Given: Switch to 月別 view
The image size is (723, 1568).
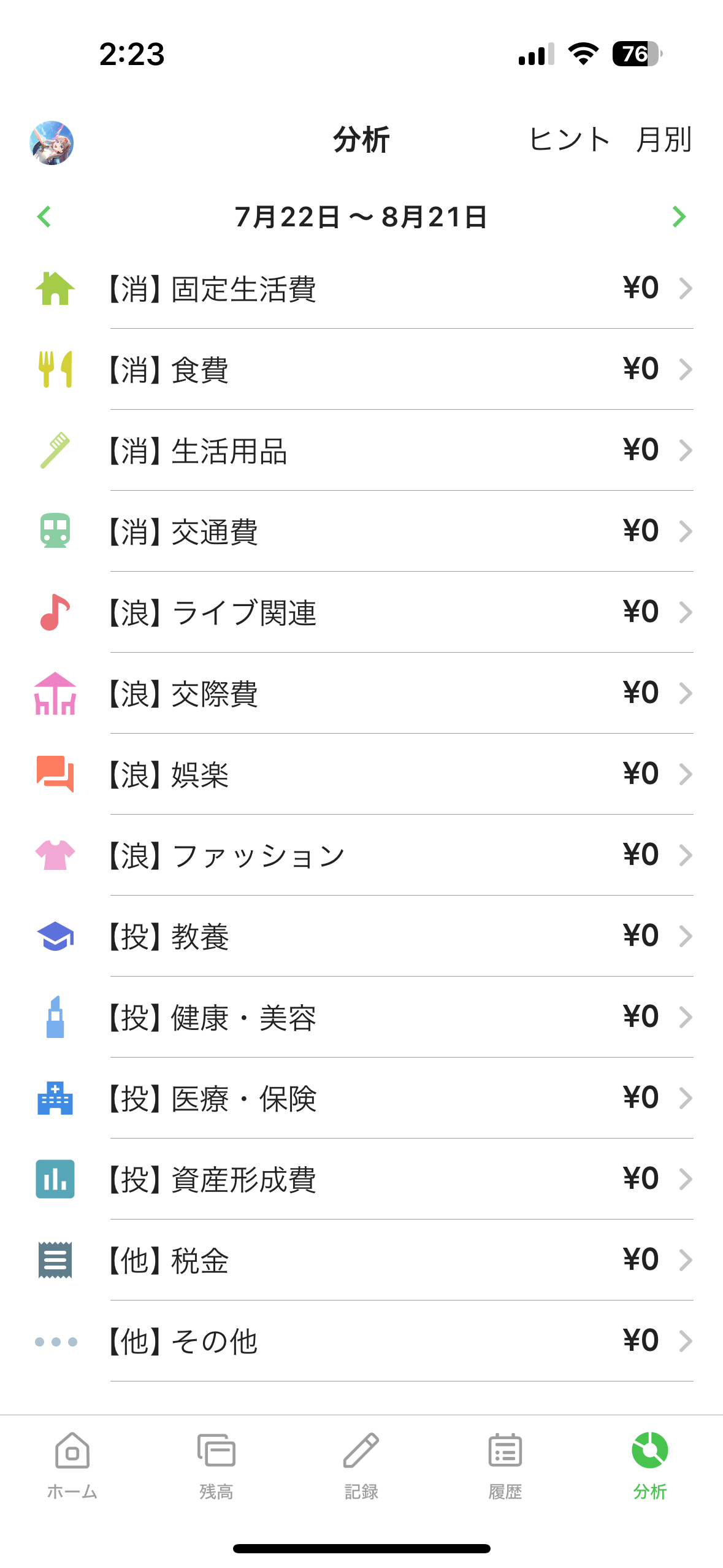Looking at the screenshot, I should coord(664,140).
